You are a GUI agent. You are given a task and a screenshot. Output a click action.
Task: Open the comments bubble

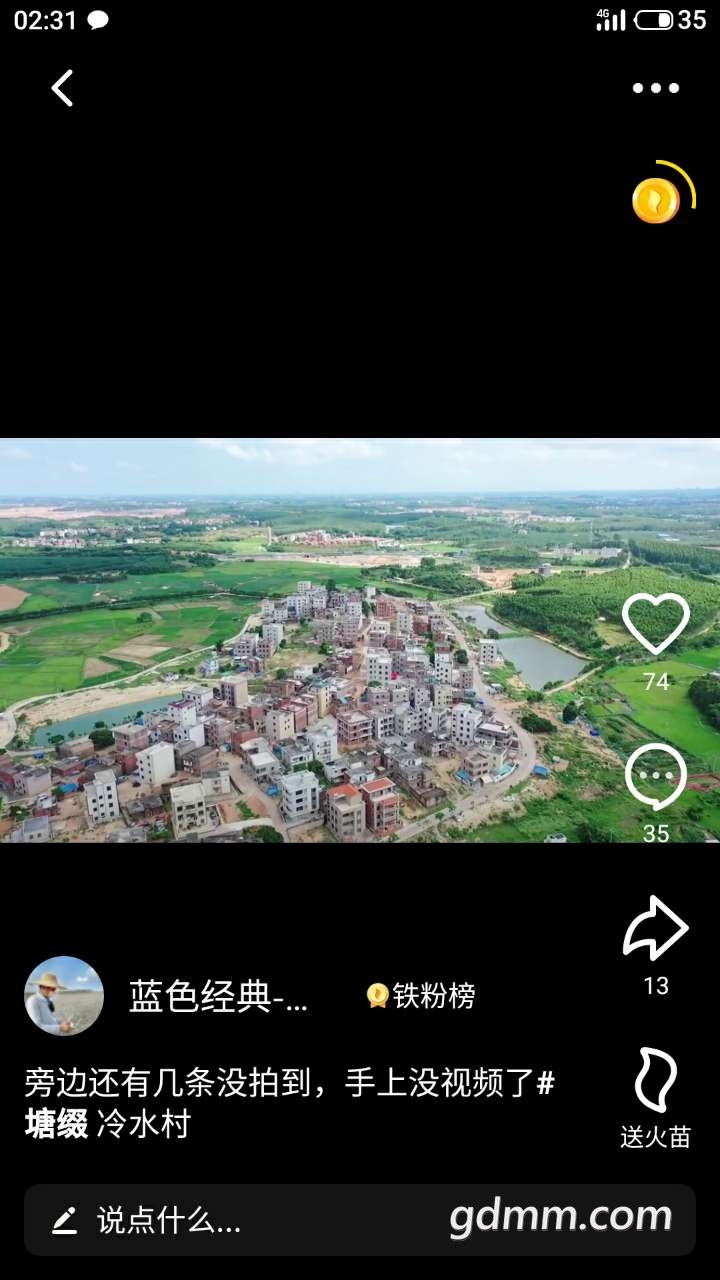pyautogui.click(x=656, y=777)
